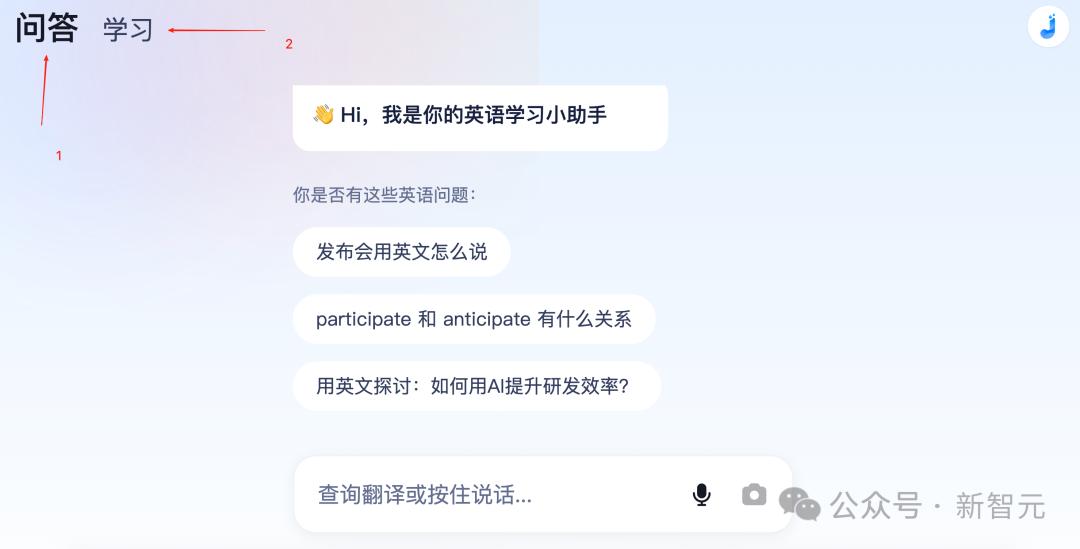This screenshot has width=1080, height=549.
Task: Open the camera icon for photo translation
Action: tap(754, 495)
